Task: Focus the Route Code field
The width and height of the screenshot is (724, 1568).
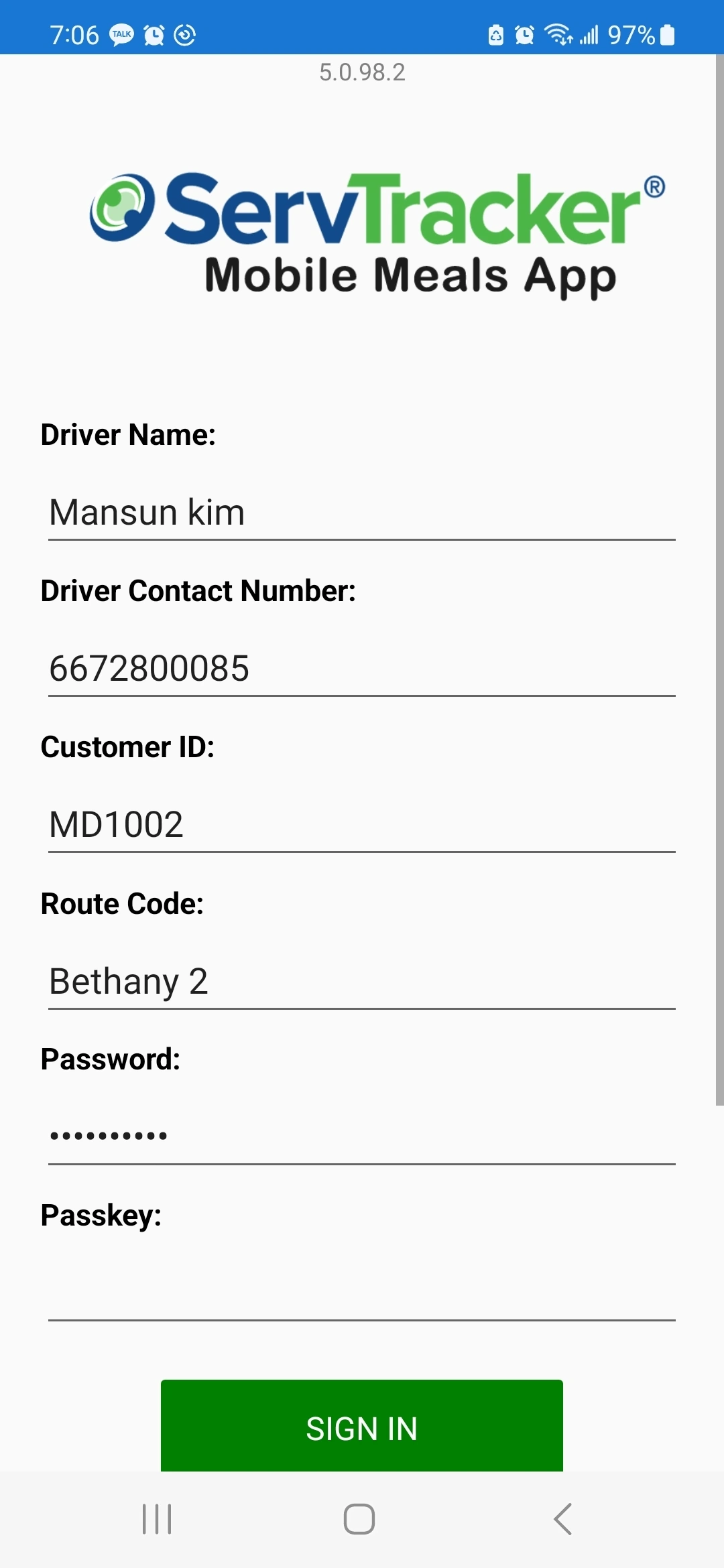Action: click(361, 982)
